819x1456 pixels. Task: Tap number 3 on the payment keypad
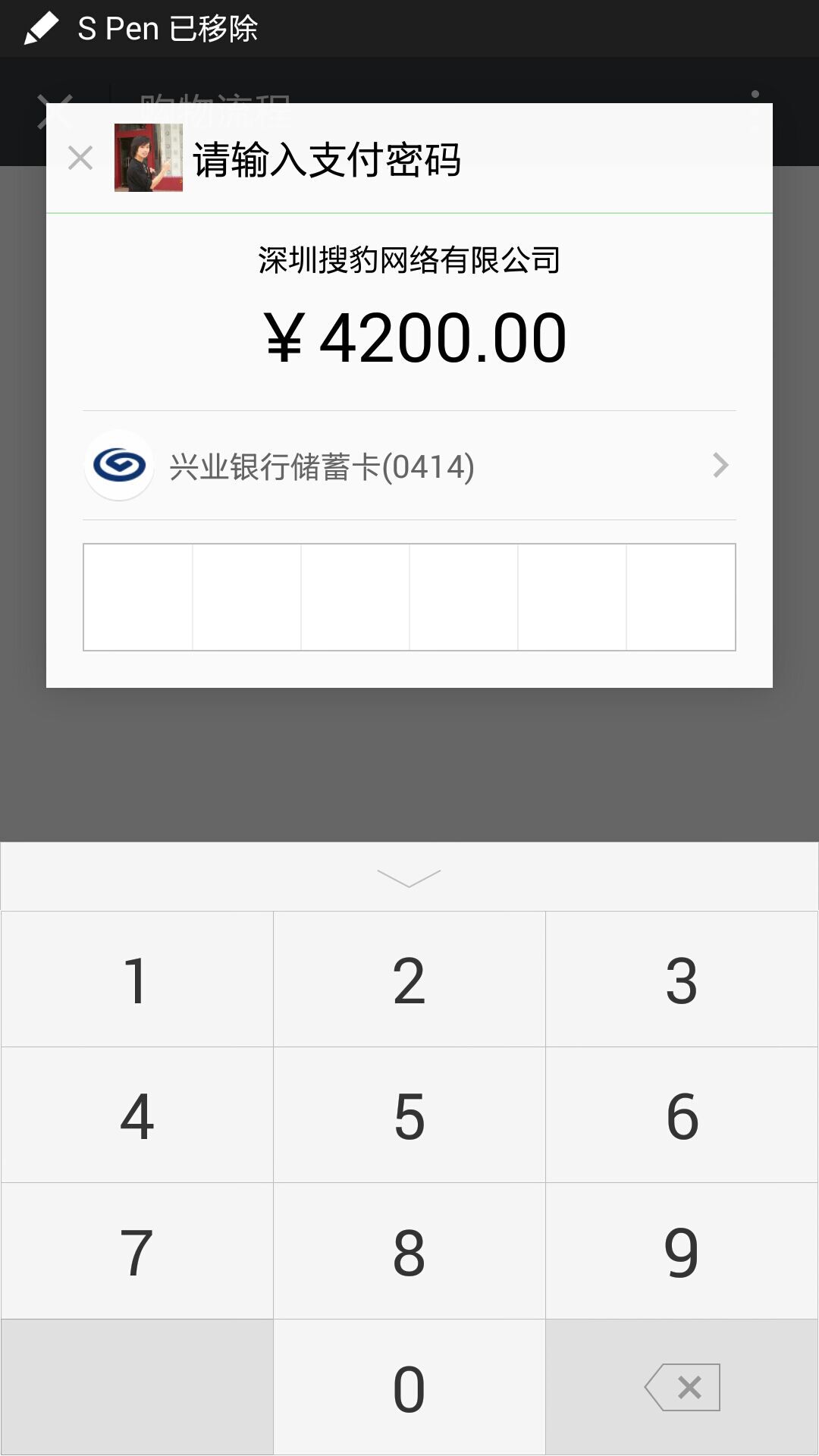tap(682, 978)
